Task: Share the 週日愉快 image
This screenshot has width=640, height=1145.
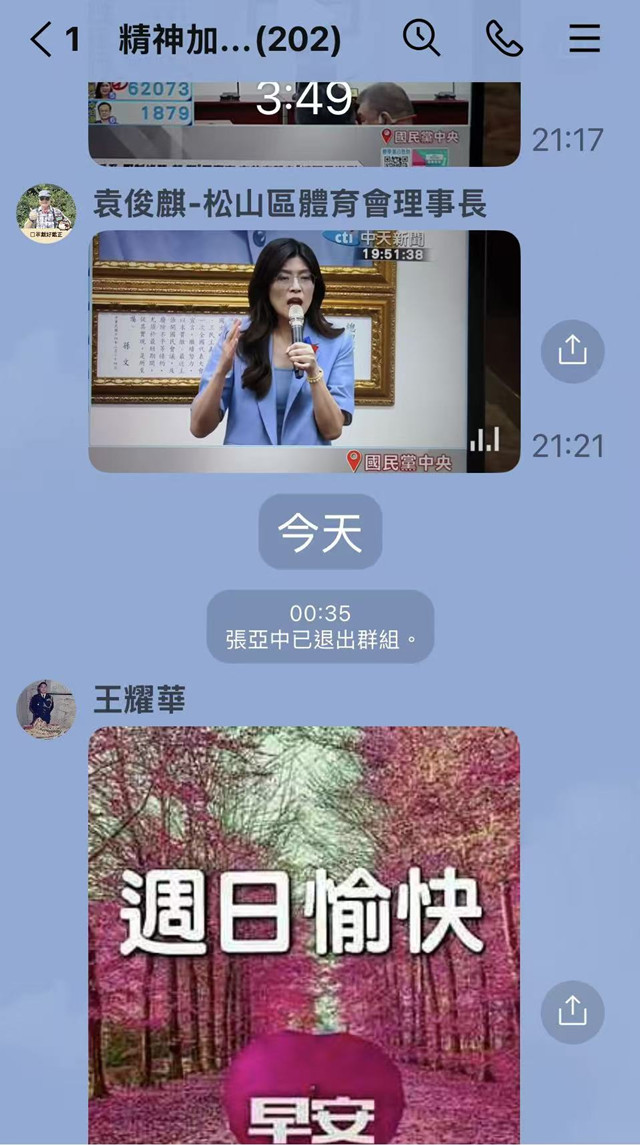Action: (572, 1012)
